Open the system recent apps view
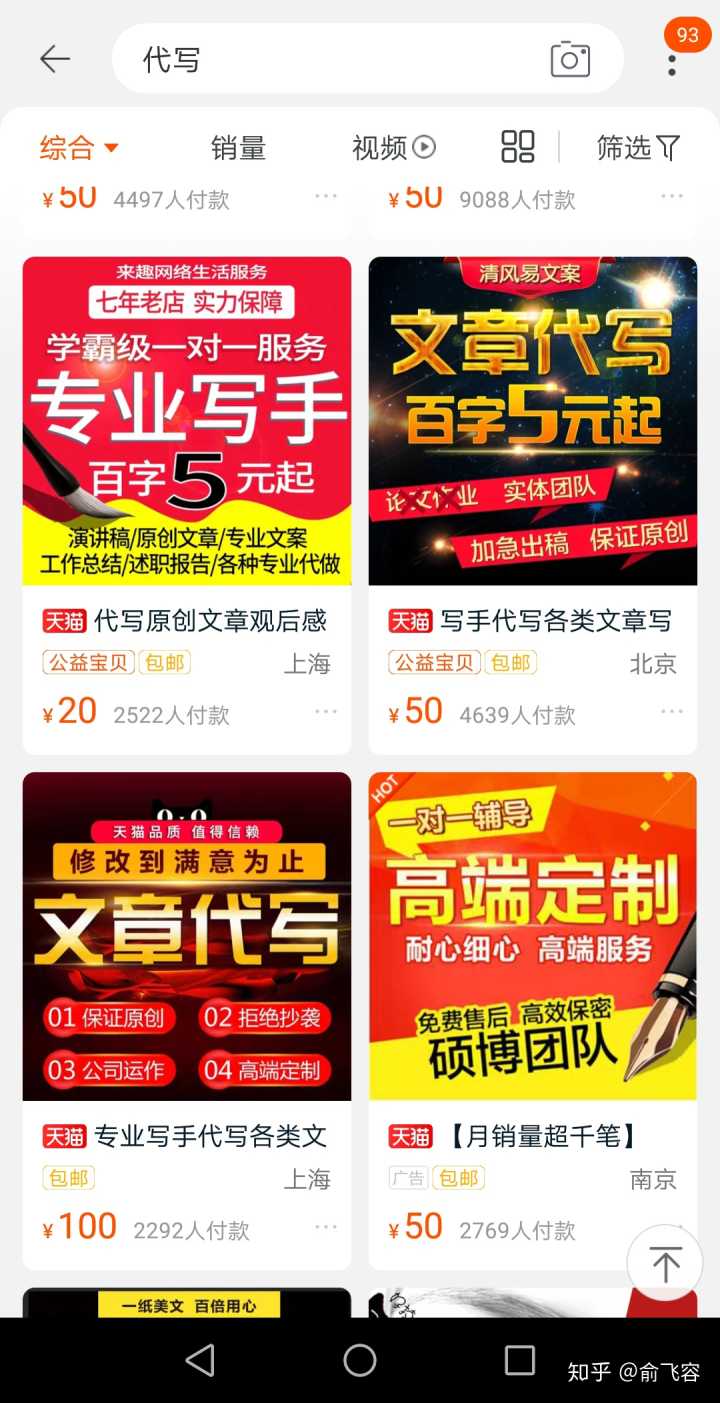The height and width of the screenshot is (1403, 720). coord(520,1360)
